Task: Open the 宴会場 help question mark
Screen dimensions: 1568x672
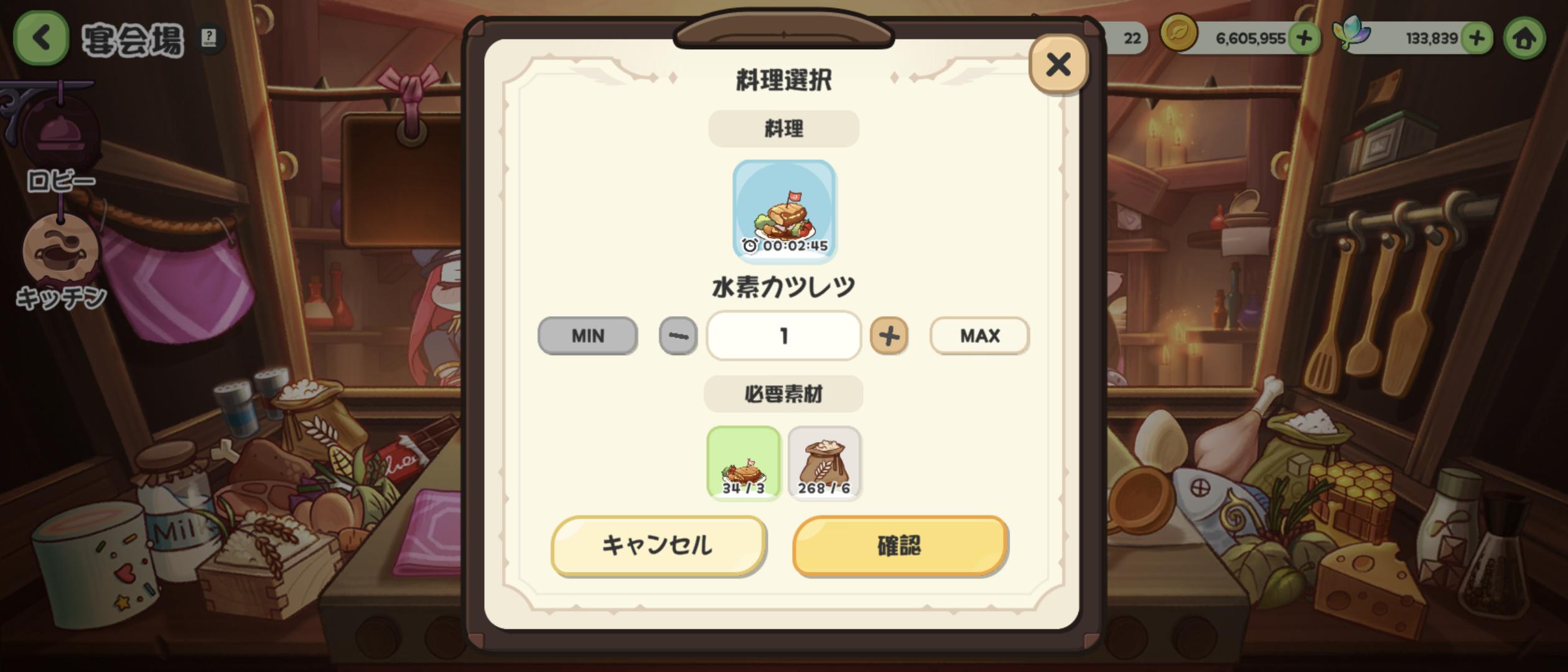Action: click(x=209, y=37)
